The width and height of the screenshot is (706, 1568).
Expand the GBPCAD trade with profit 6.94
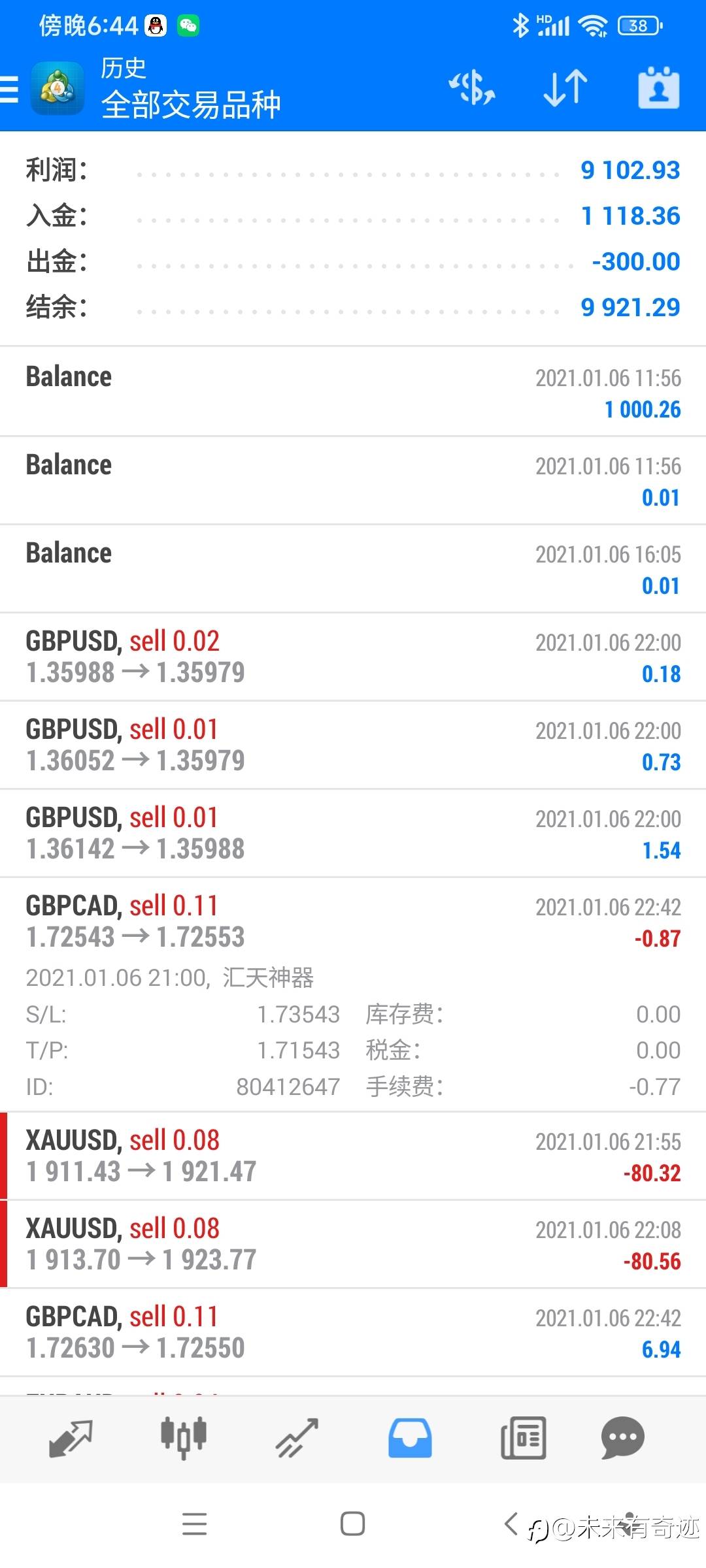pos(353,1333)
